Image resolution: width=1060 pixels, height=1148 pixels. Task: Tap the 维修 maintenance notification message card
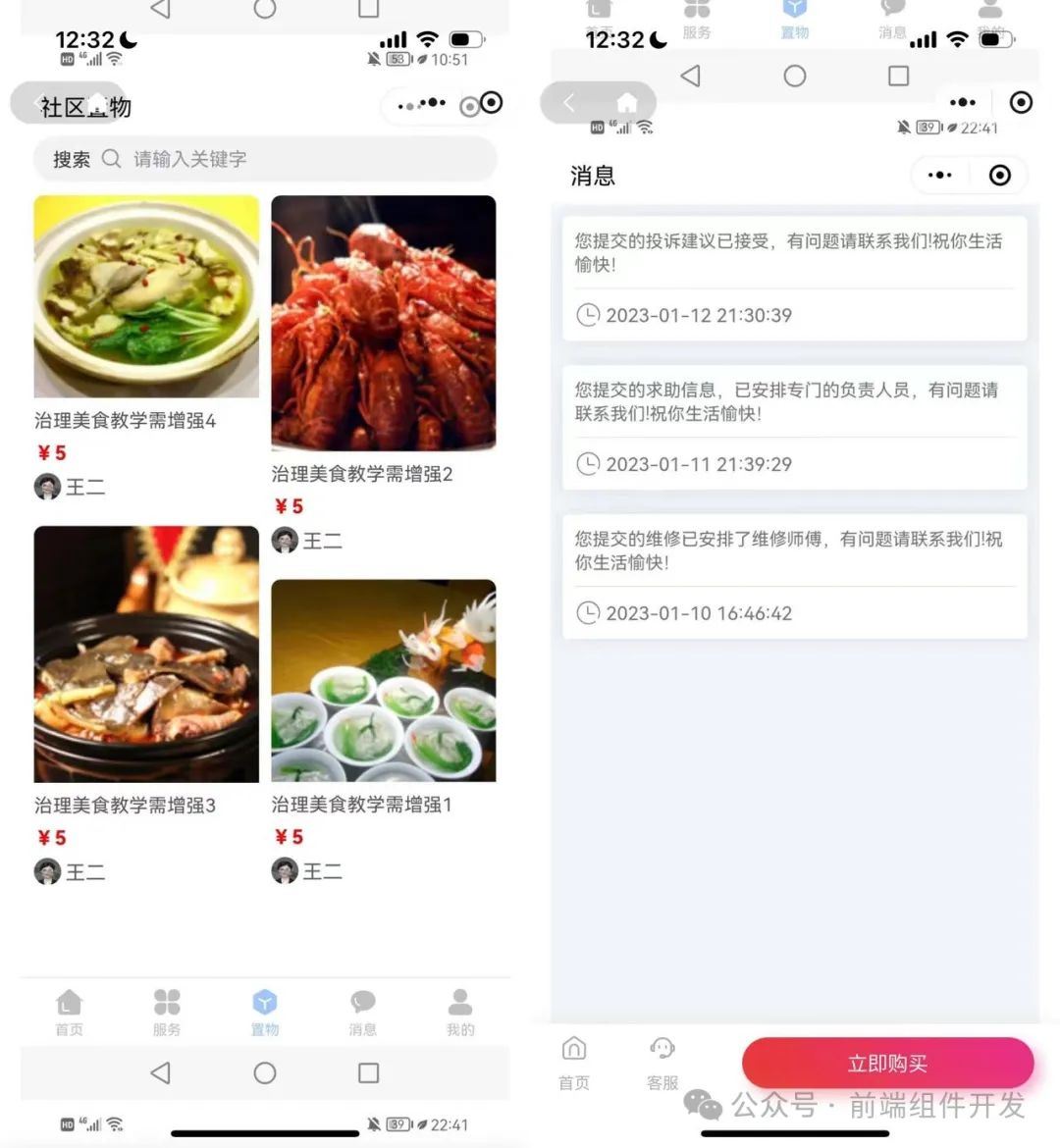793,575
